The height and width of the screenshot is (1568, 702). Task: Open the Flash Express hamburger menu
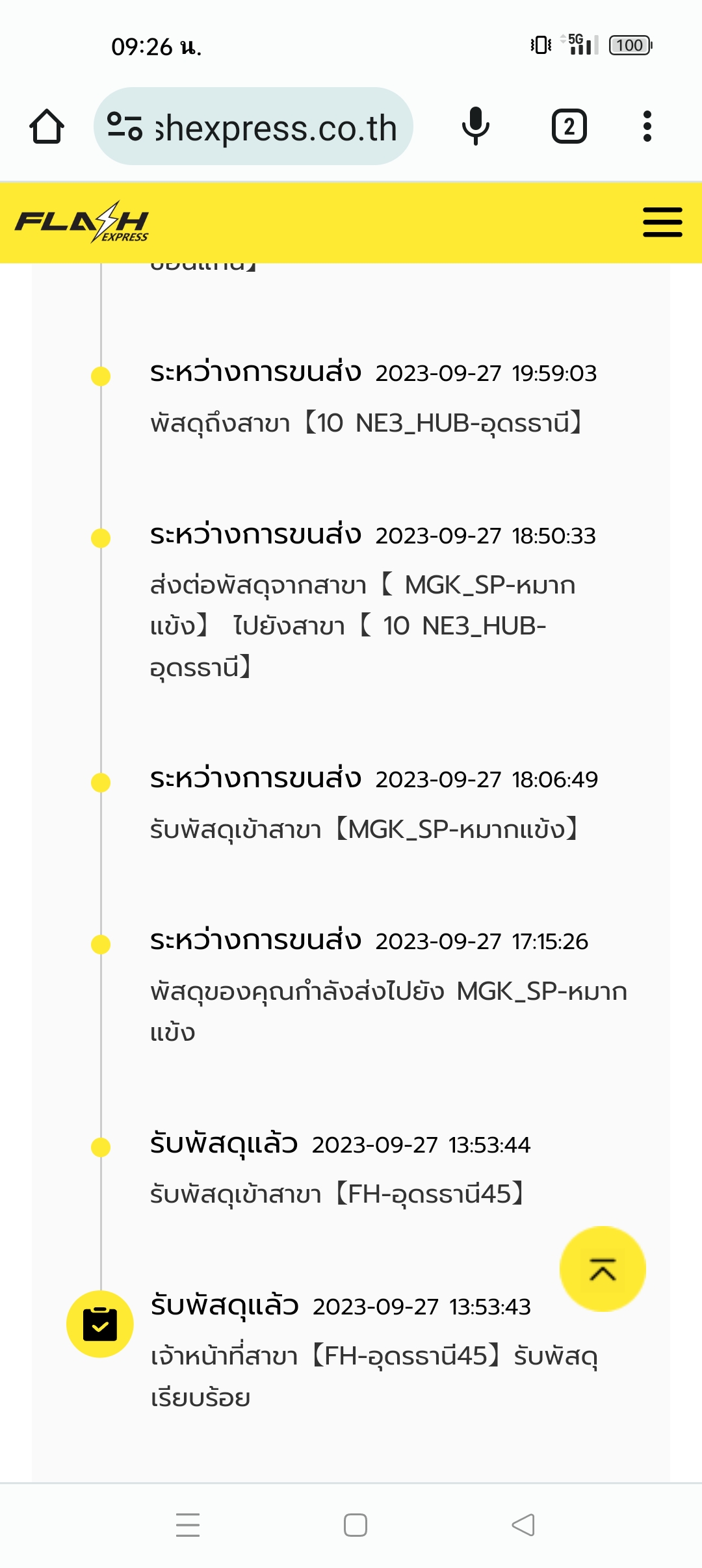tap(662, 222)
